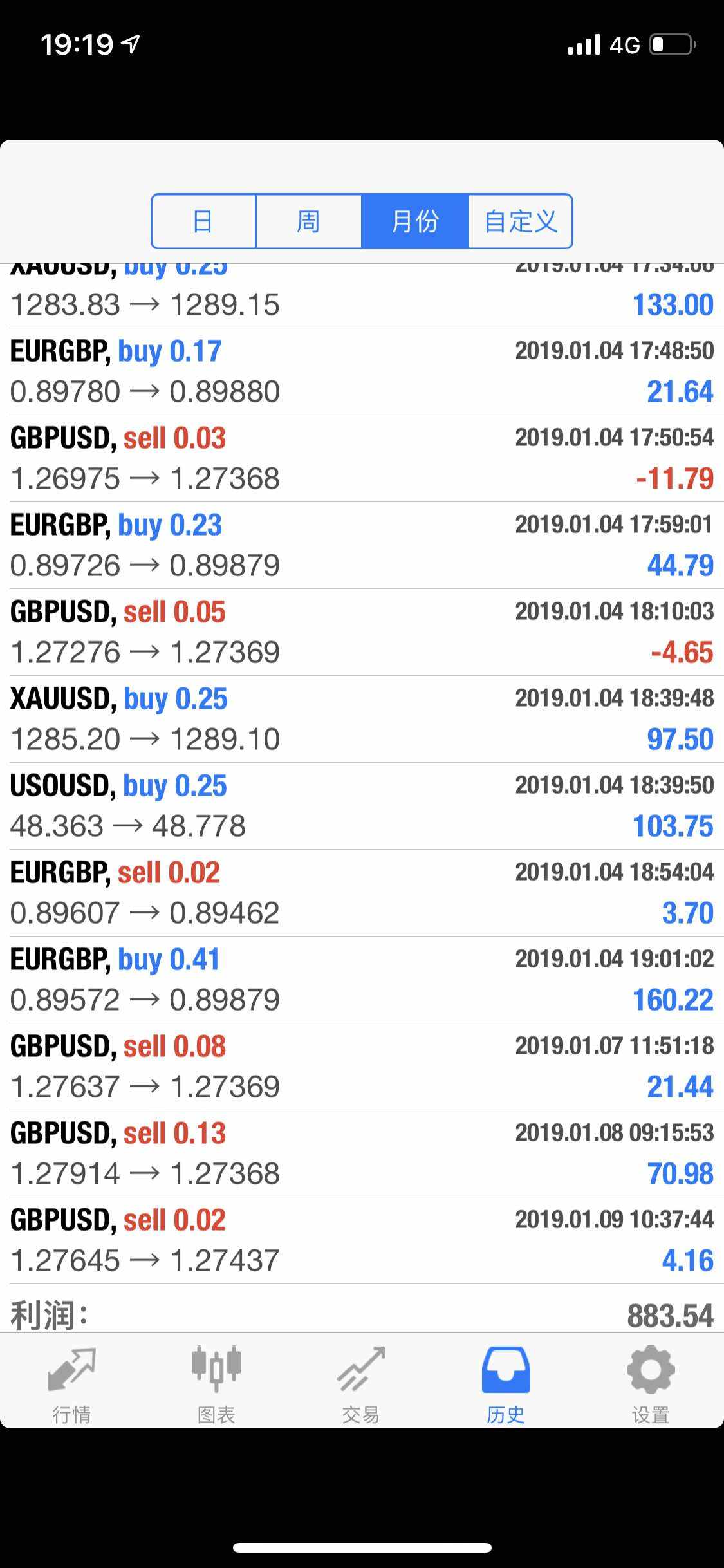724x1568 pixels.
Task: Open the 自定义 custom period filter
Action: (520, 221)
